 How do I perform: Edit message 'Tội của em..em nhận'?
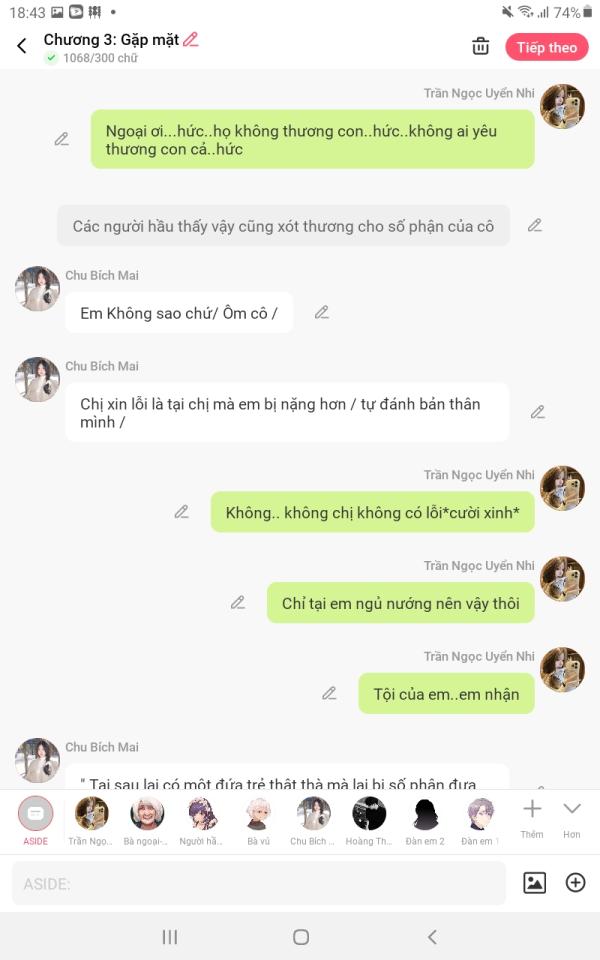click(x=329, y=692)
